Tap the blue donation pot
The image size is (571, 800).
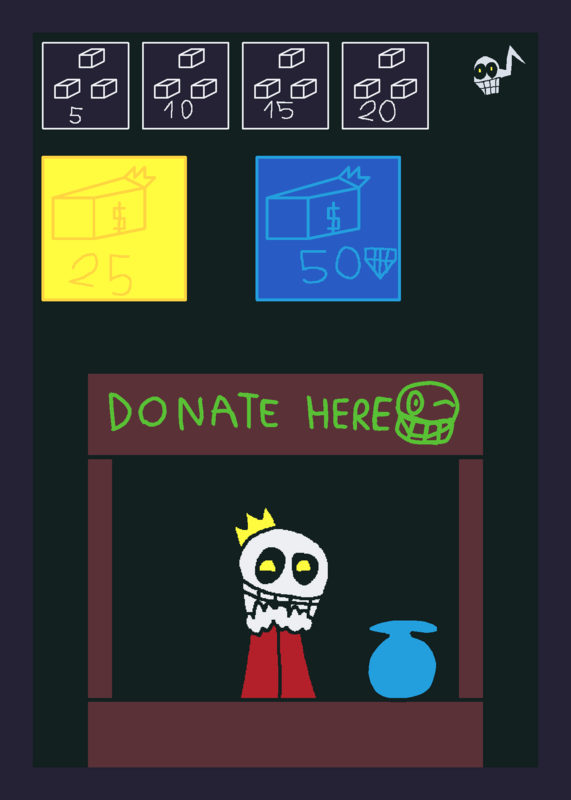[403, 659]
